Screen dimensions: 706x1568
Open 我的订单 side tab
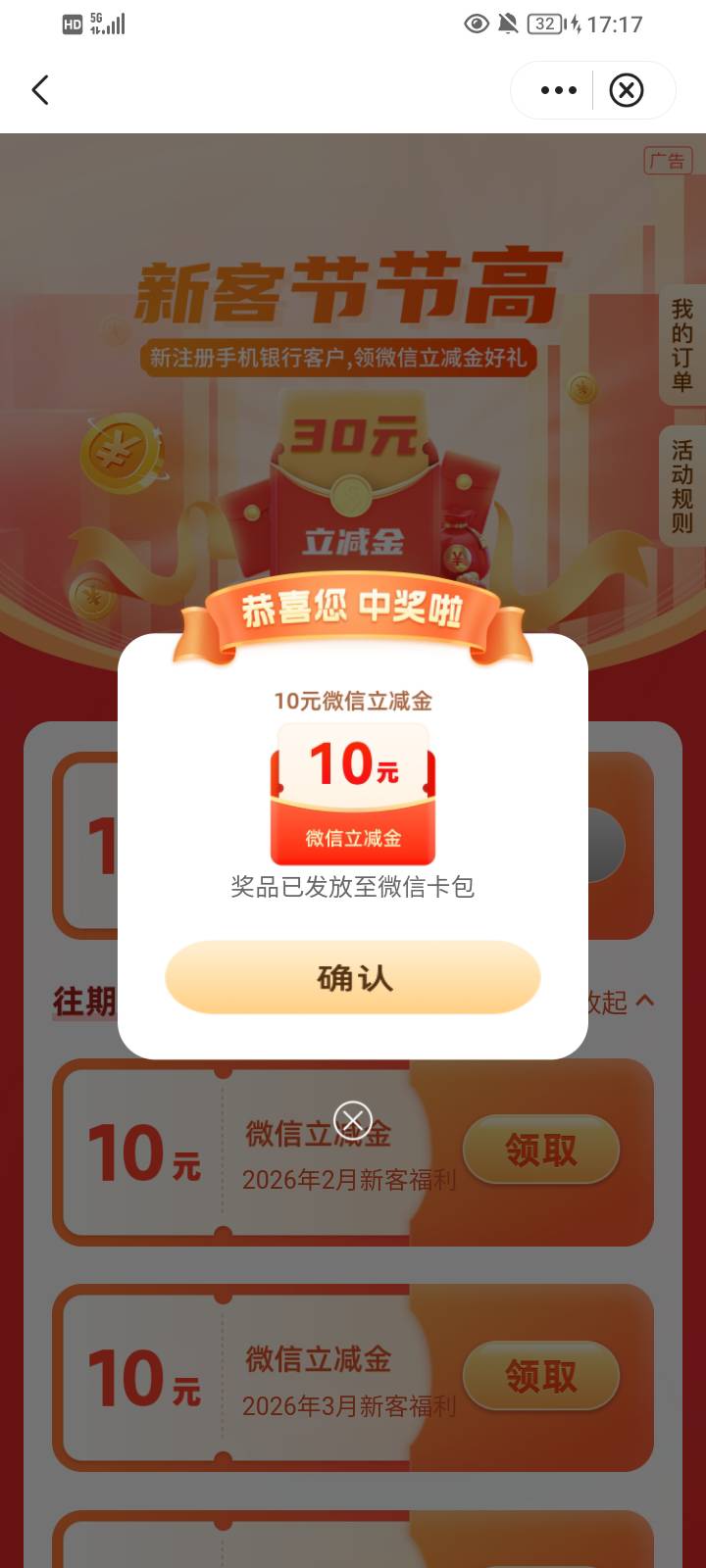point(682,346)
